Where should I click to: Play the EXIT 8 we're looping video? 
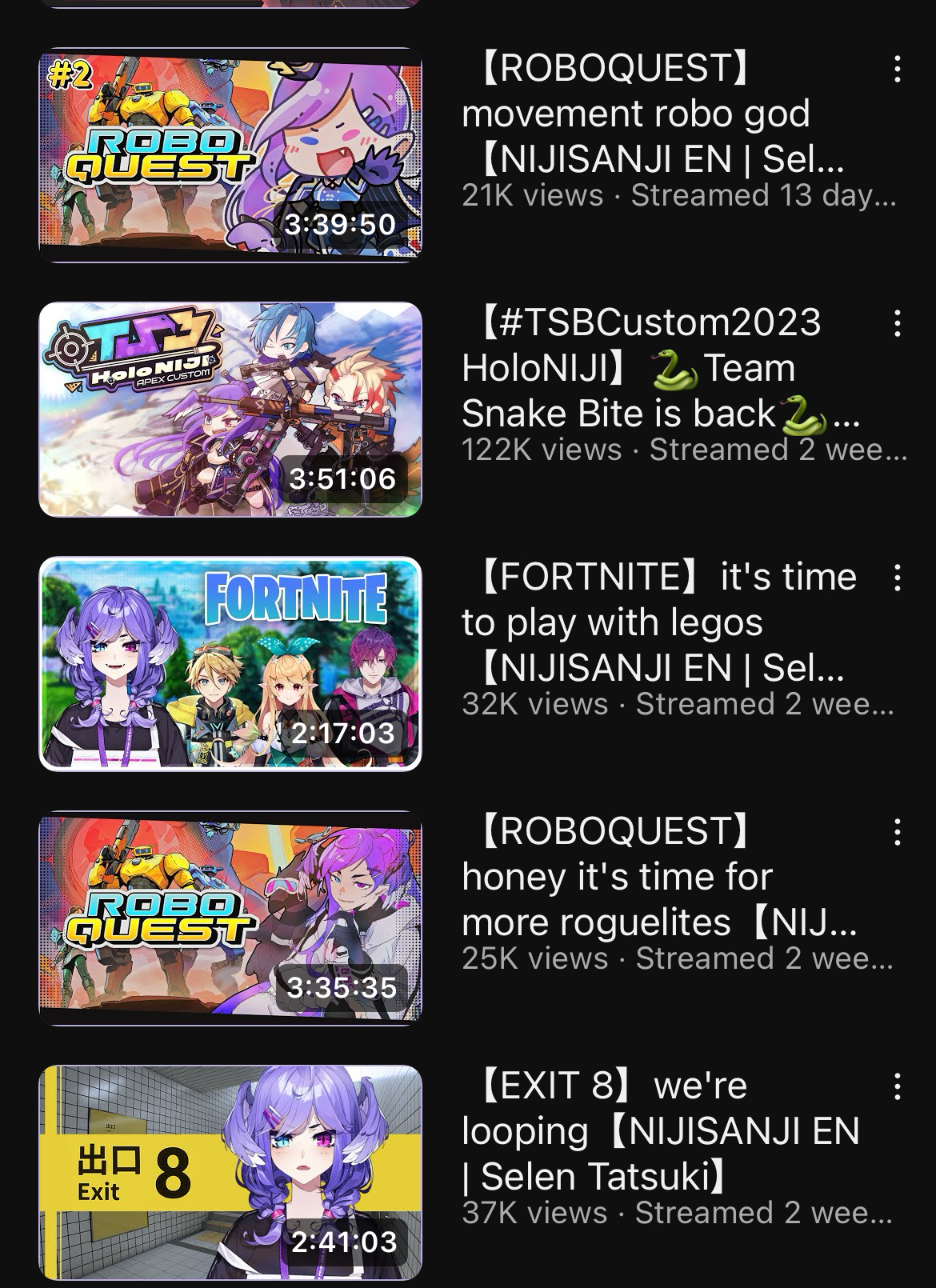coord(230,1173)
